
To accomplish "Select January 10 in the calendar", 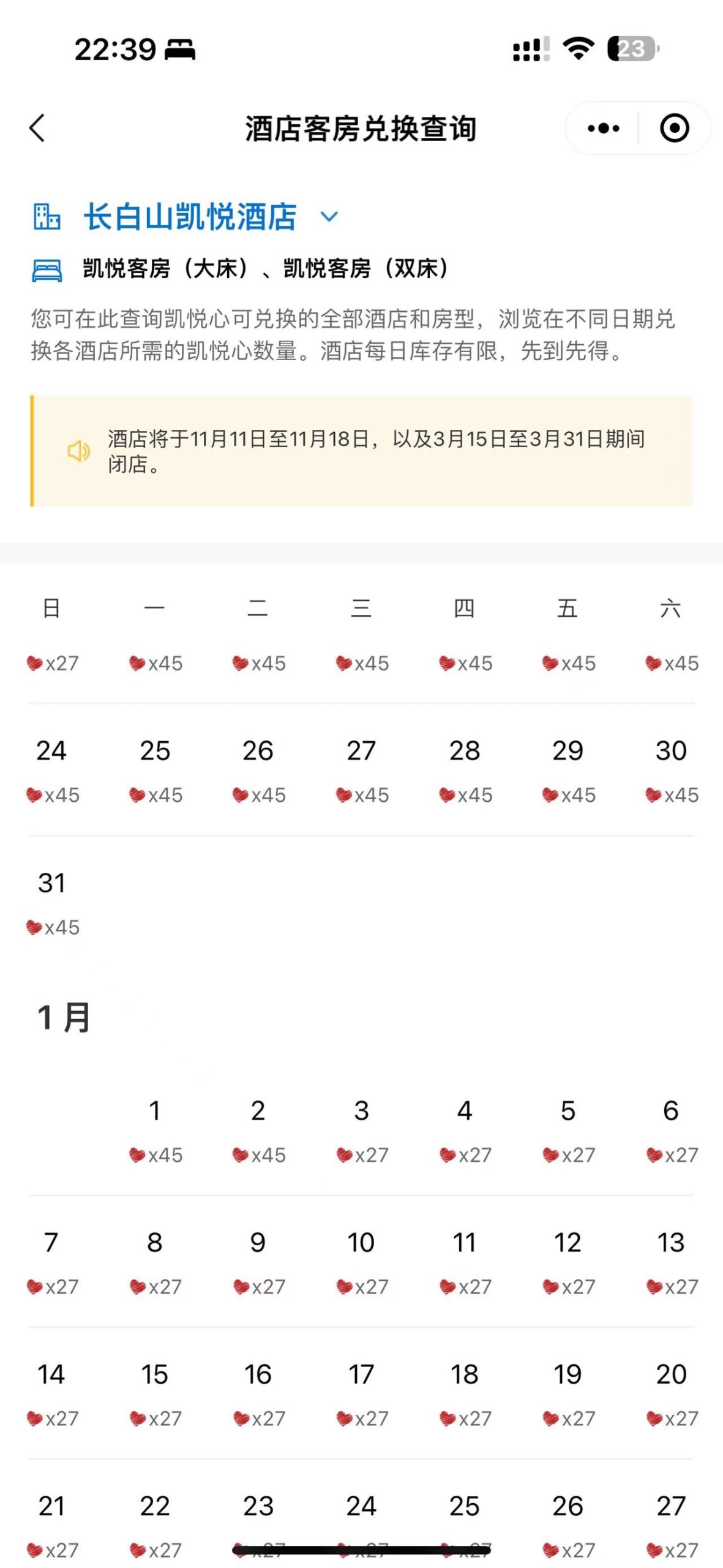I will point(361,1259).
